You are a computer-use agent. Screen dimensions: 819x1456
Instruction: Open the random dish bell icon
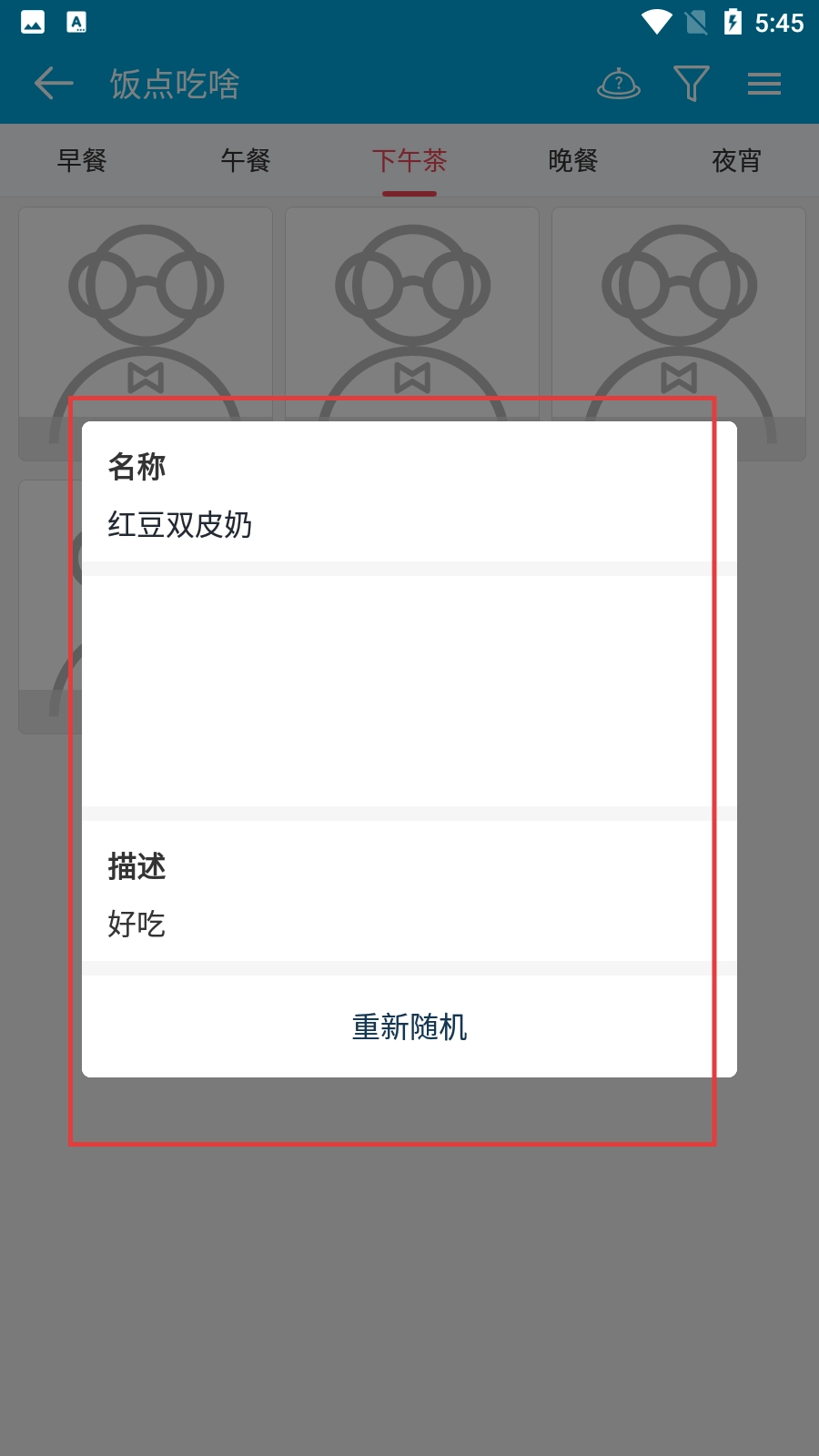tap(619, 84)
